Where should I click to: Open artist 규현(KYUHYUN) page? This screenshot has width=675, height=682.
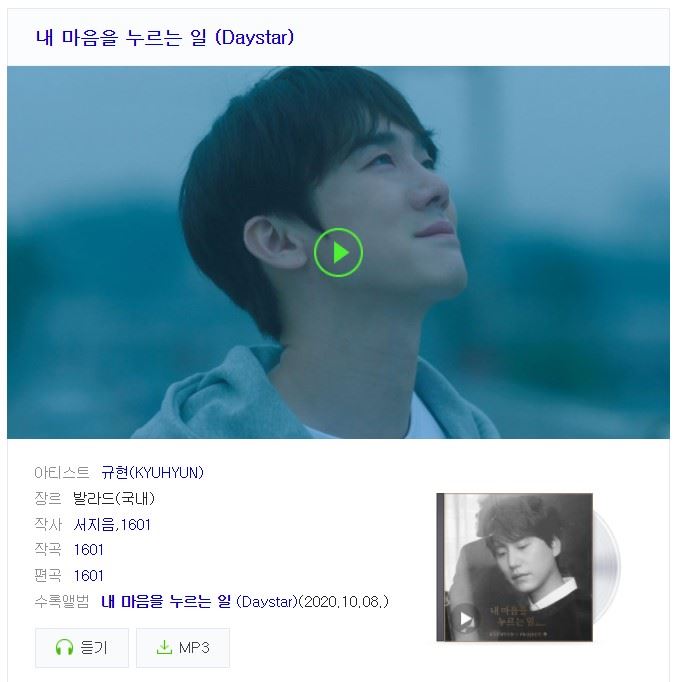tap(152, 472)
